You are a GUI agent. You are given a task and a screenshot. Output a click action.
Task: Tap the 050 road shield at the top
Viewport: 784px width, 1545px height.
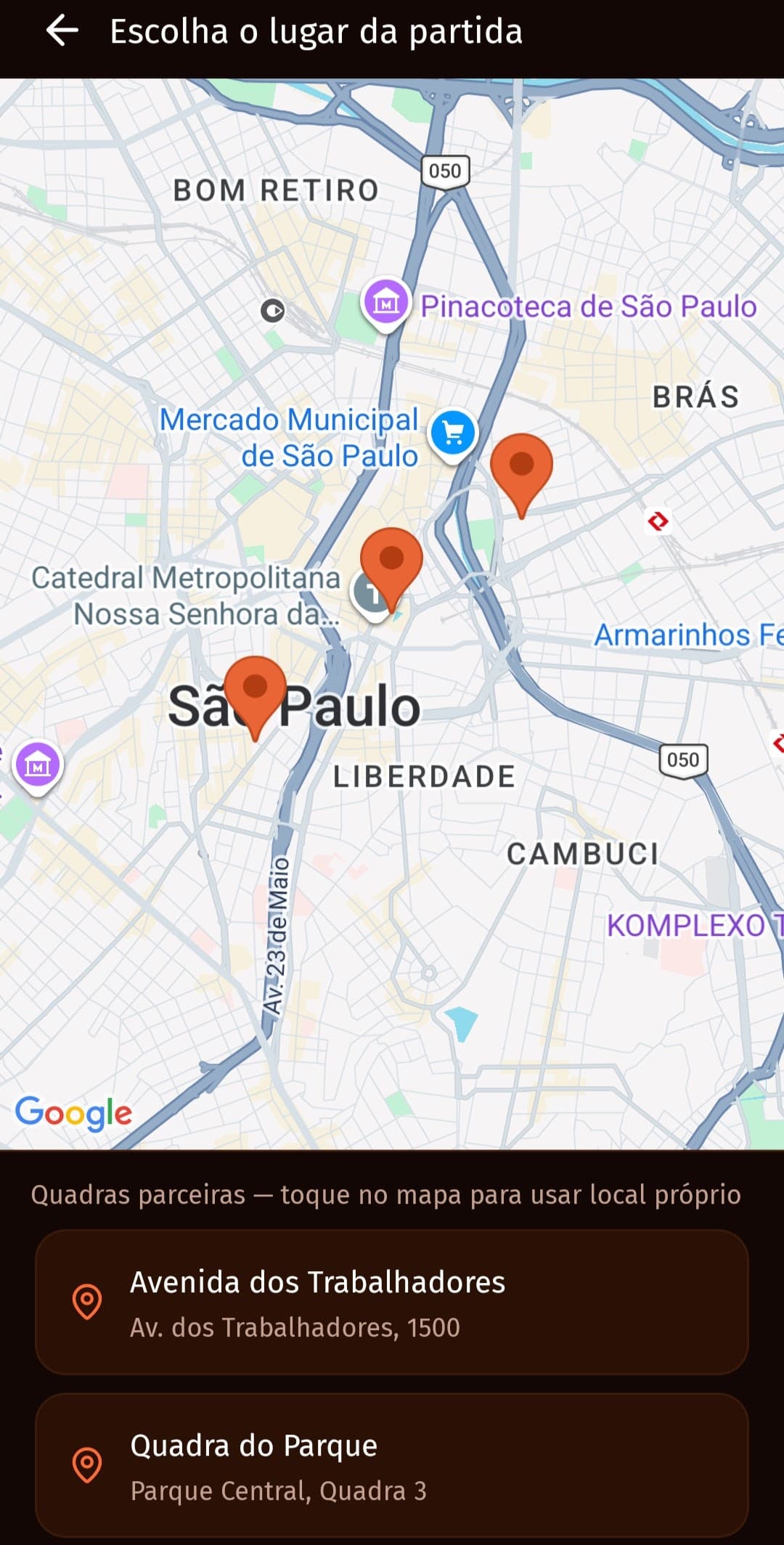[444, 171]
